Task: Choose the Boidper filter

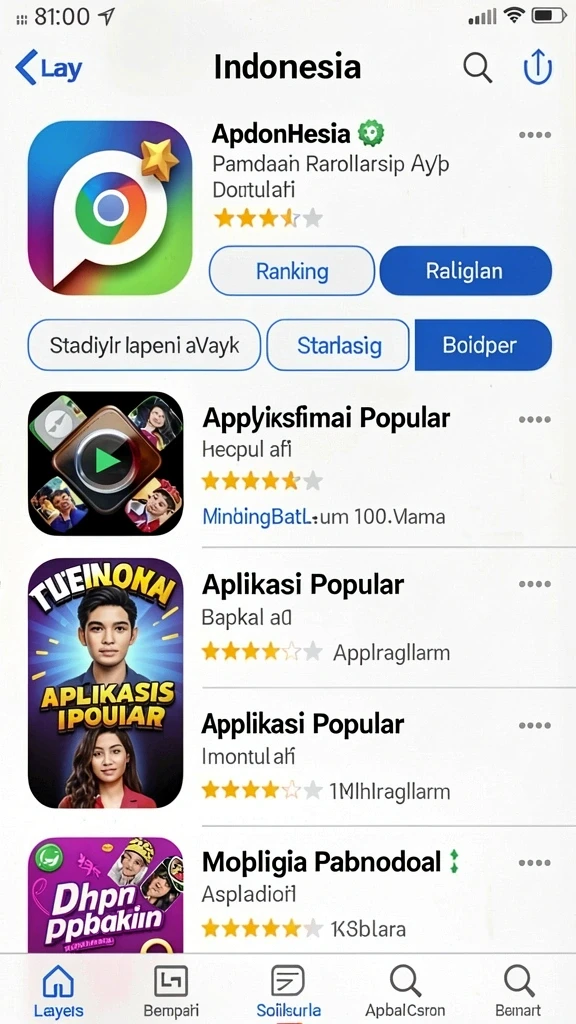Action: click(483, 345)
